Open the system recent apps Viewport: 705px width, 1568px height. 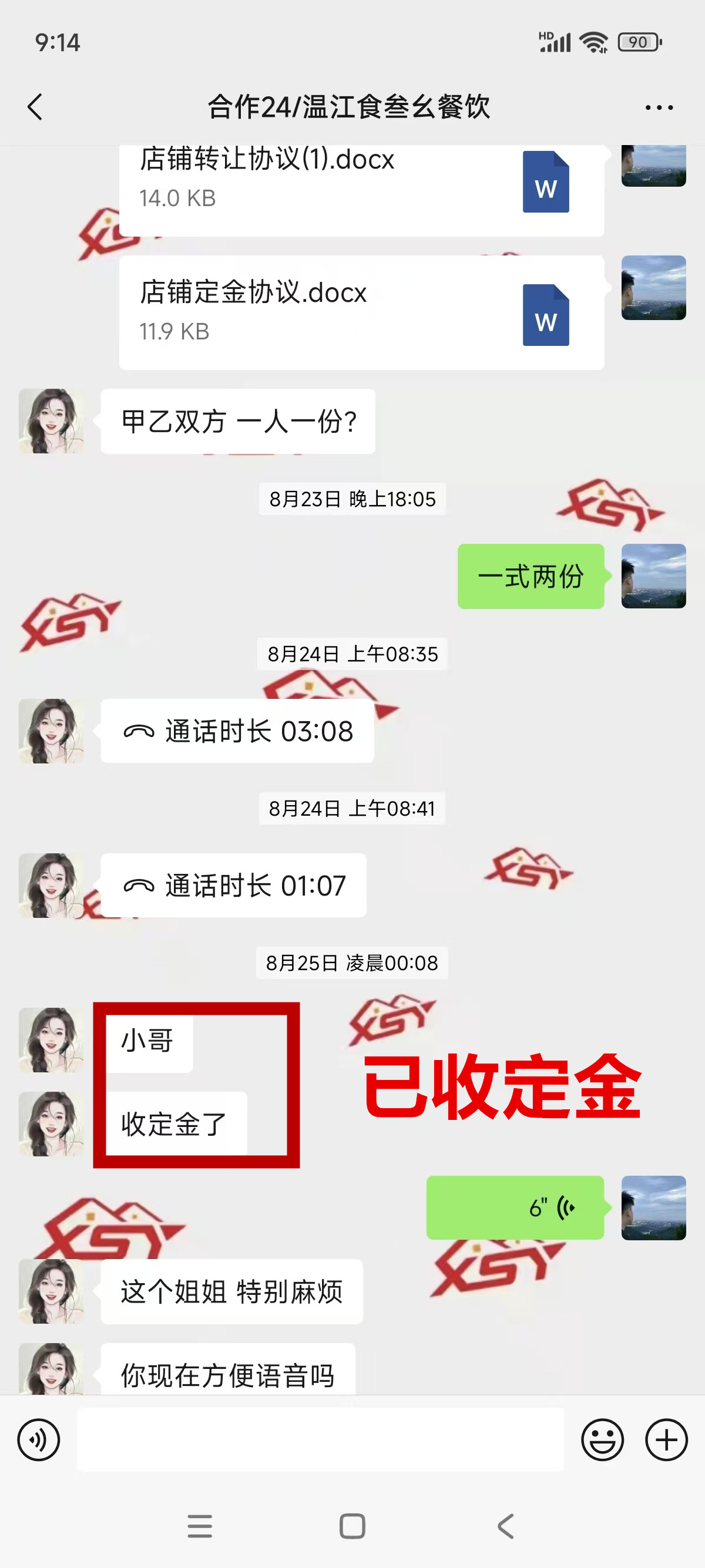point(200,1526)
